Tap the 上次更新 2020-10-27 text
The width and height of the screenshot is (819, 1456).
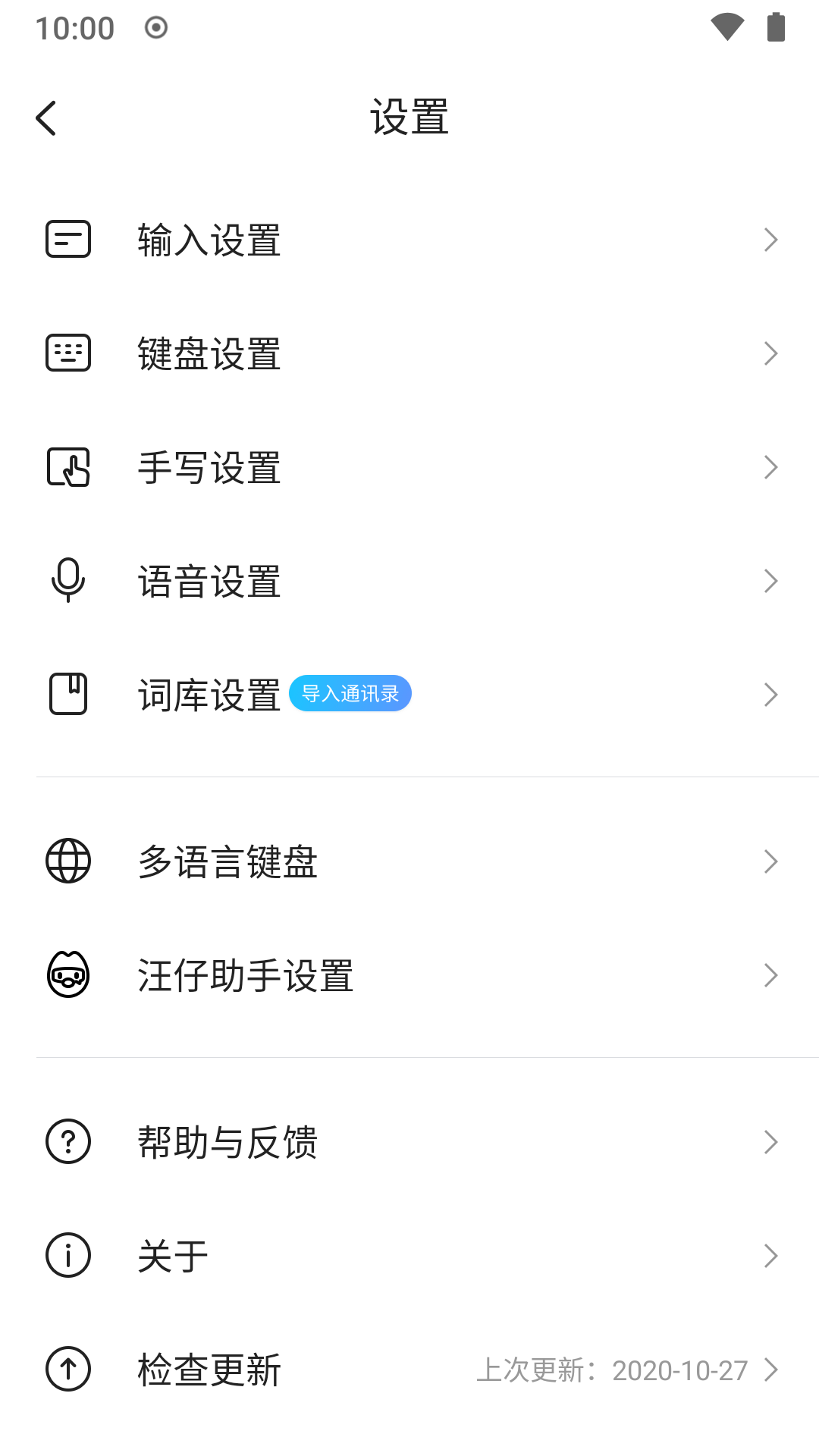click(x=614, y=1369)
